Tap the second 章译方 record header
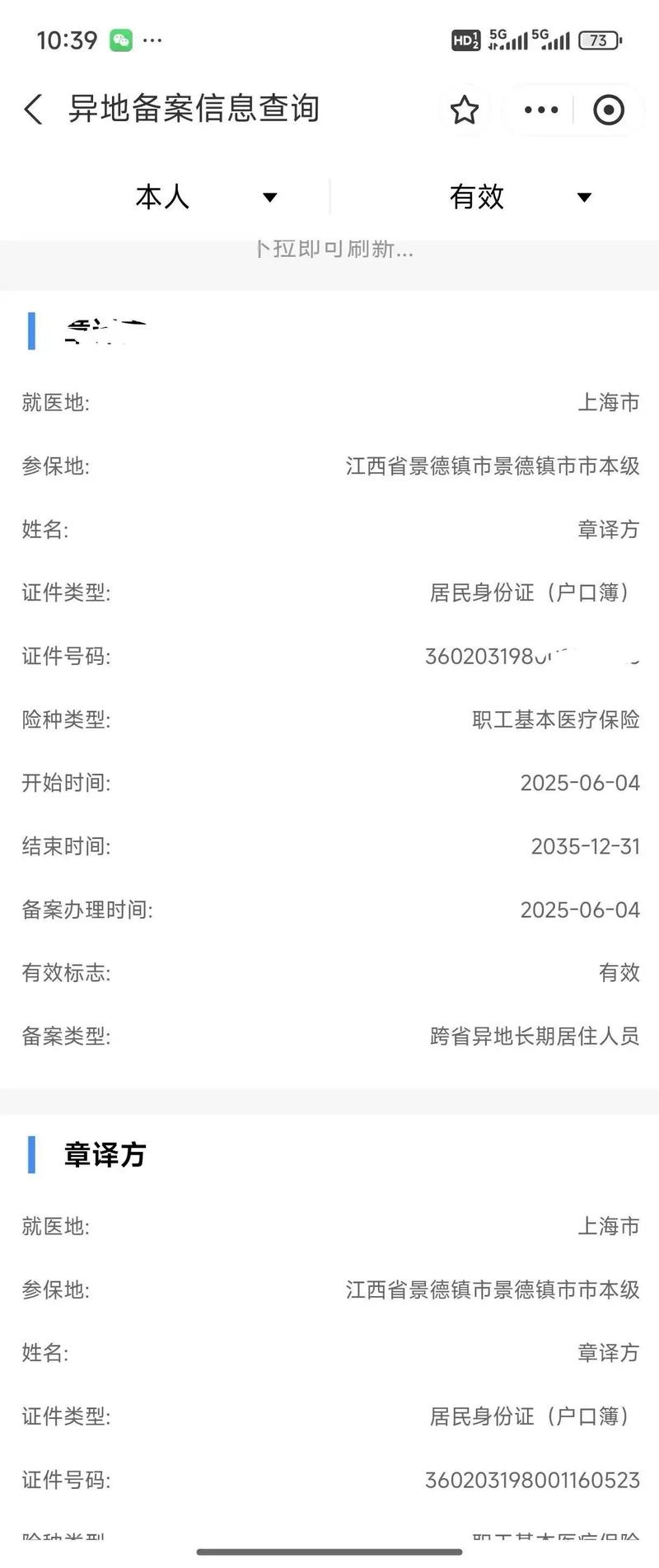 pyautogui.click(x=104, y=1155)
